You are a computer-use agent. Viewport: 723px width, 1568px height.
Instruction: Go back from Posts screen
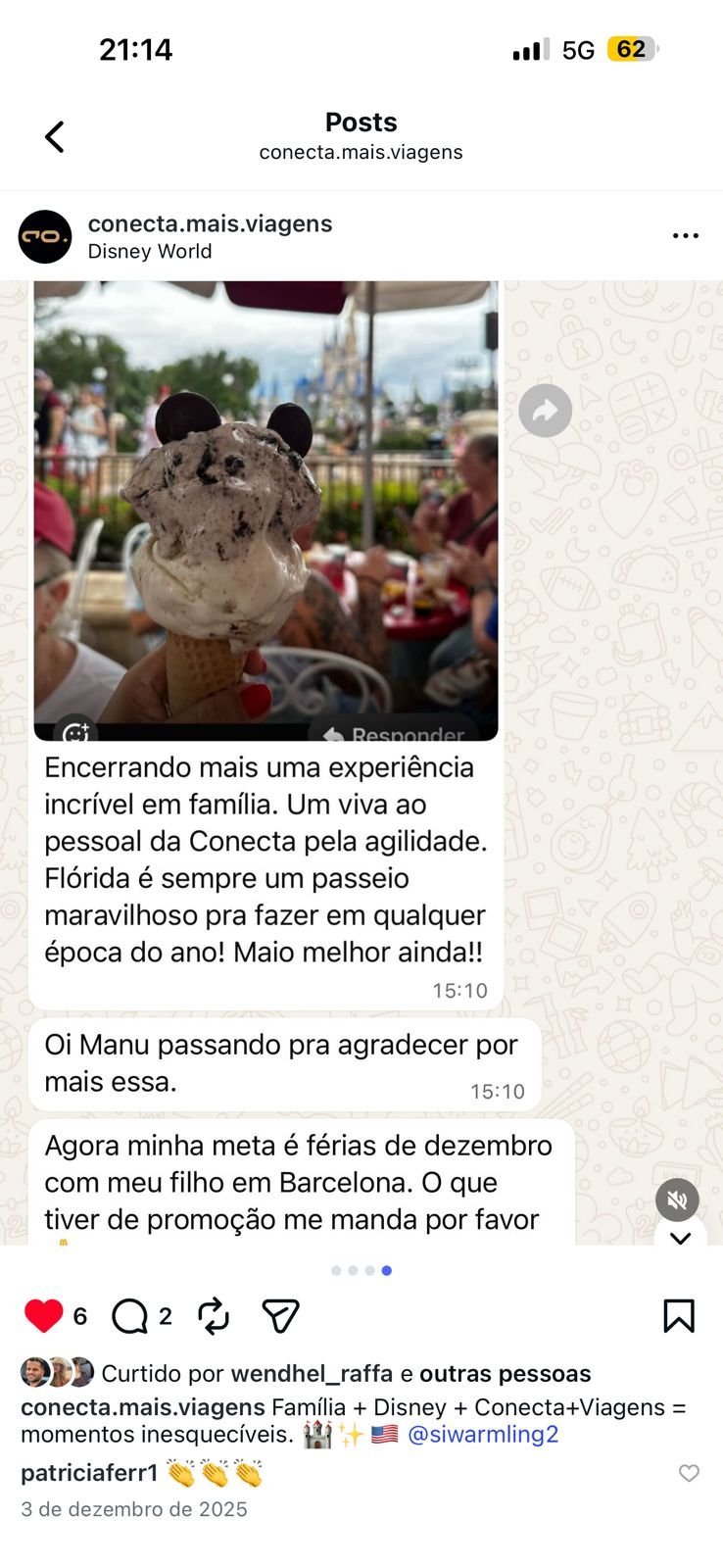(x=55, y=137)
